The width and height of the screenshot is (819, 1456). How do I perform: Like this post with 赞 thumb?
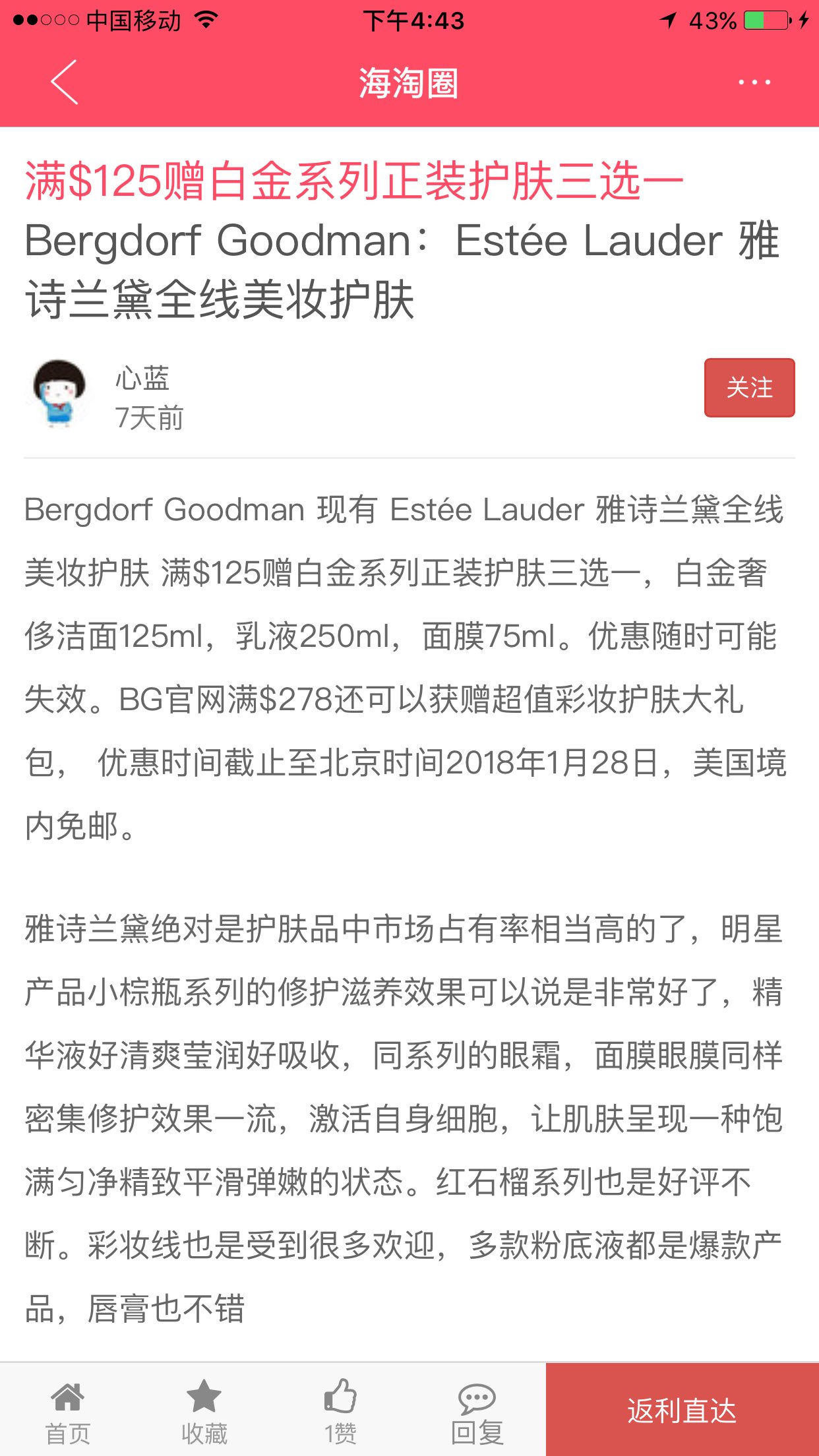340,1410
